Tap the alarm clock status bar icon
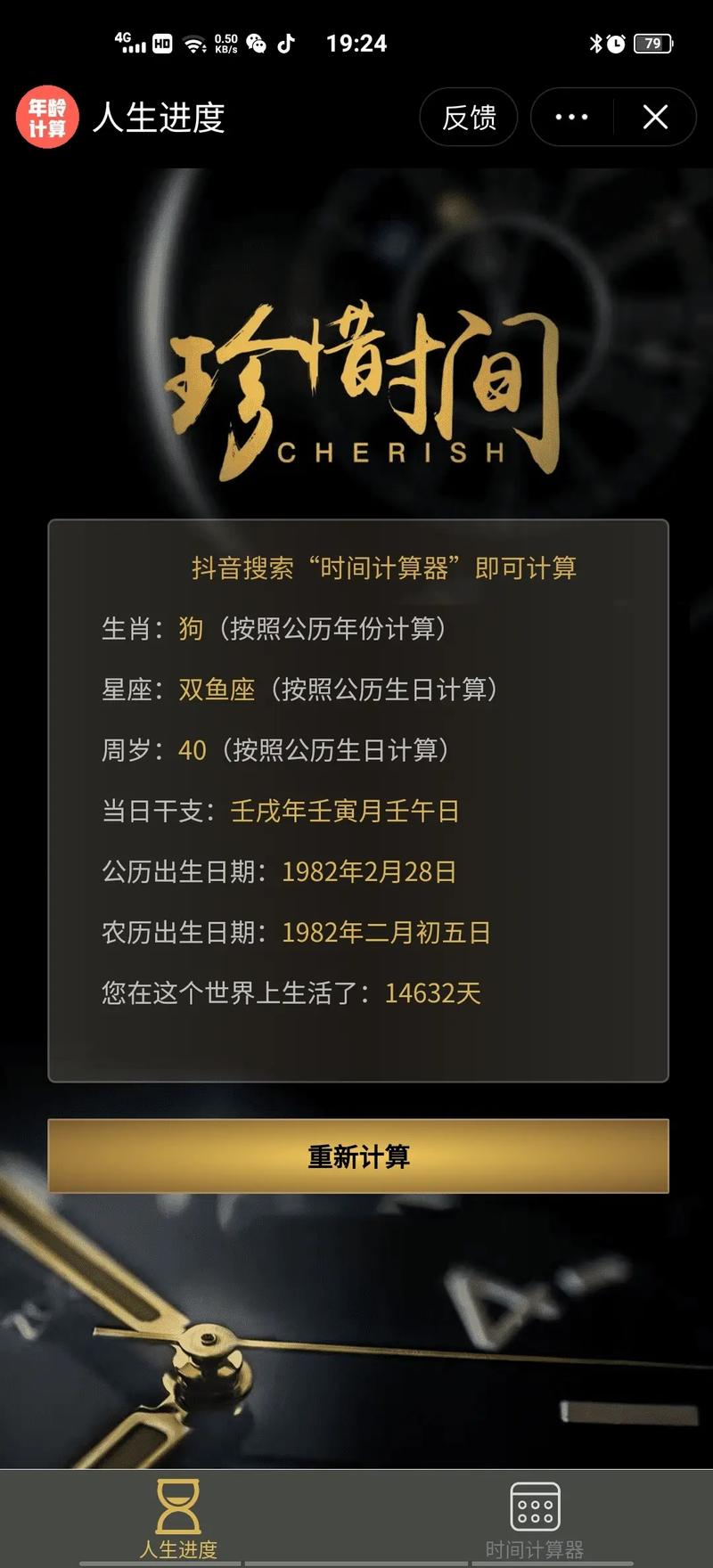The image size is (713, 1568). pos(617,43)
